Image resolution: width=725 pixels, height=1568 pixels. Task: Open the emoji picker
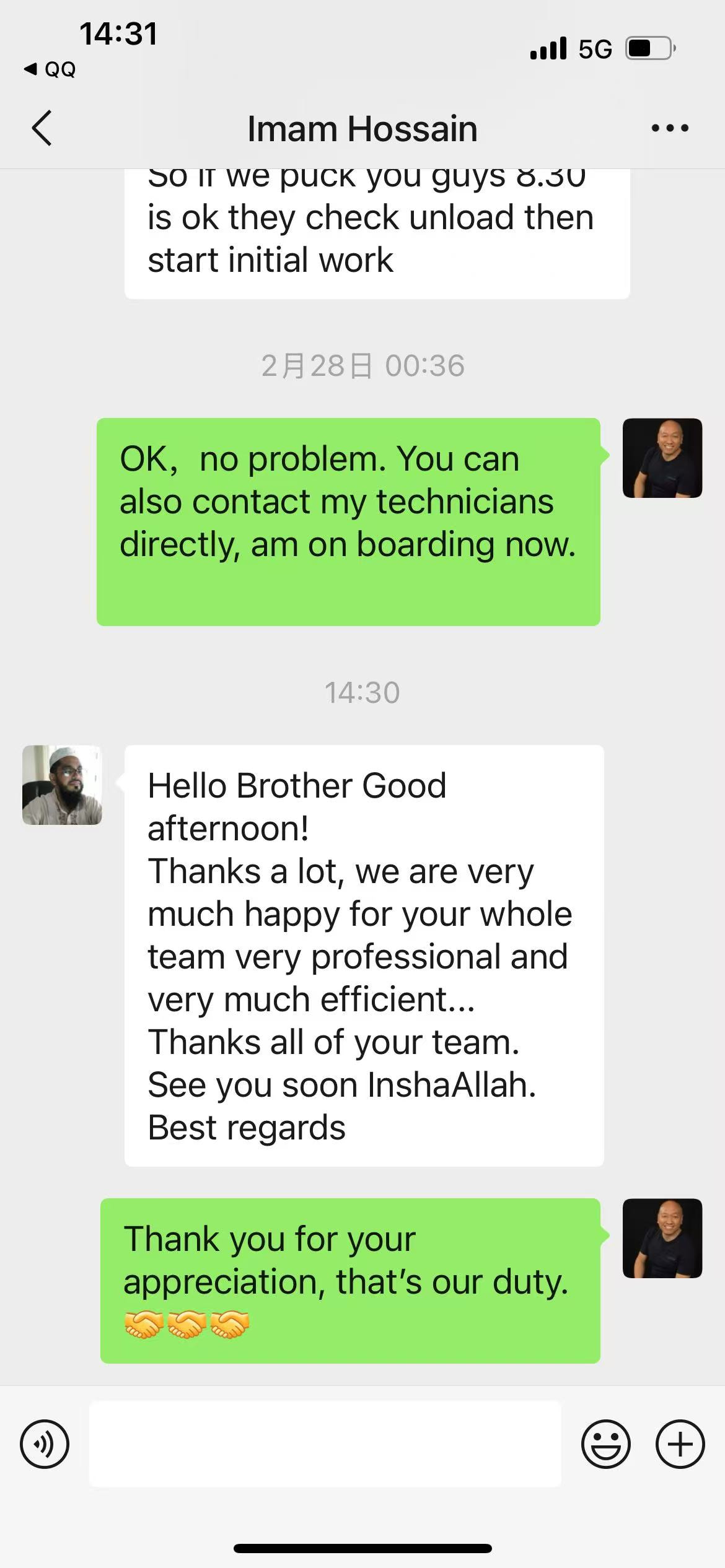(x=606, y=1444)
